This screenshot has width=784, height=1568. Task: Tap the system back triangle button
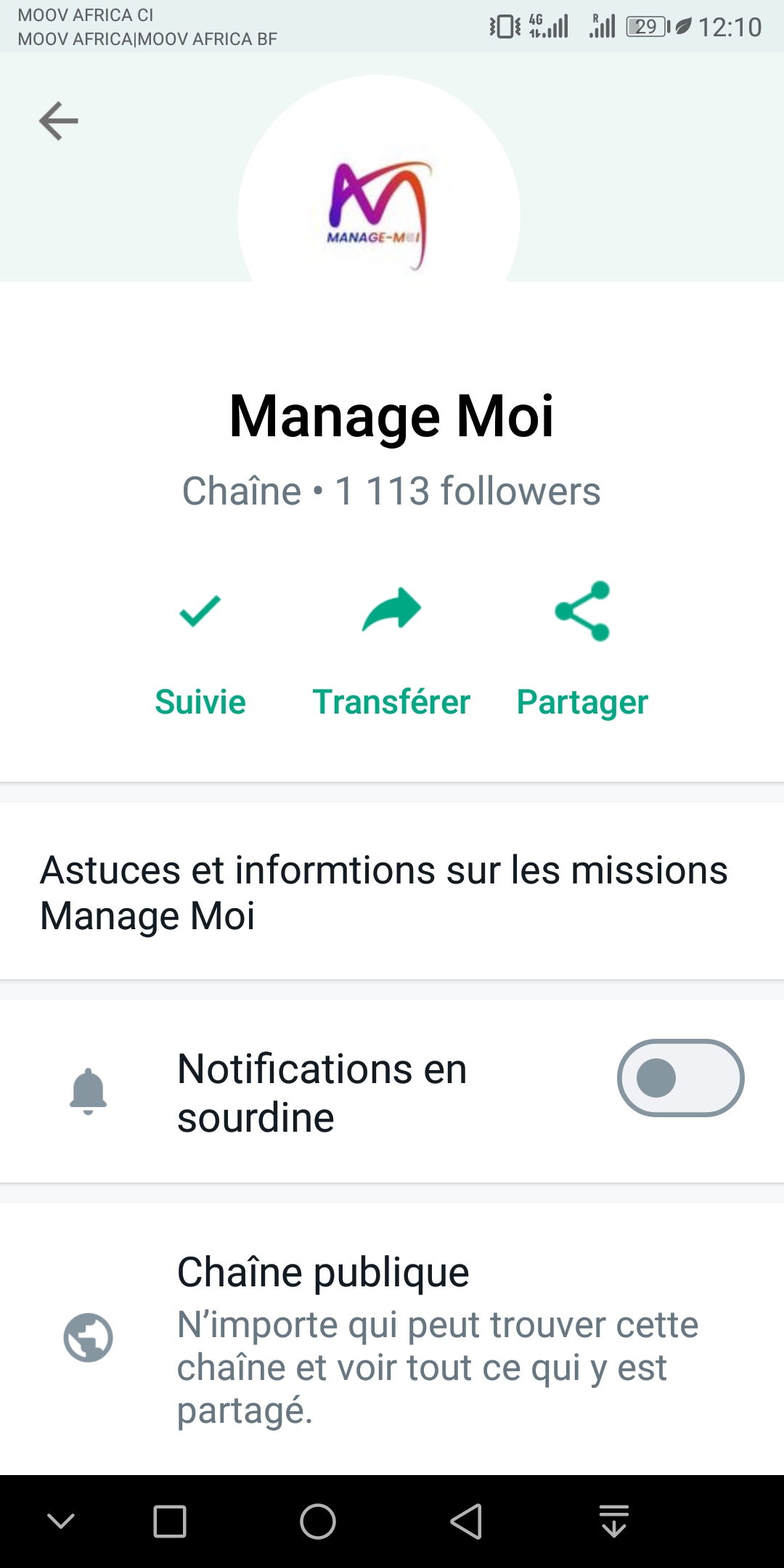[x=466, y=1521]
